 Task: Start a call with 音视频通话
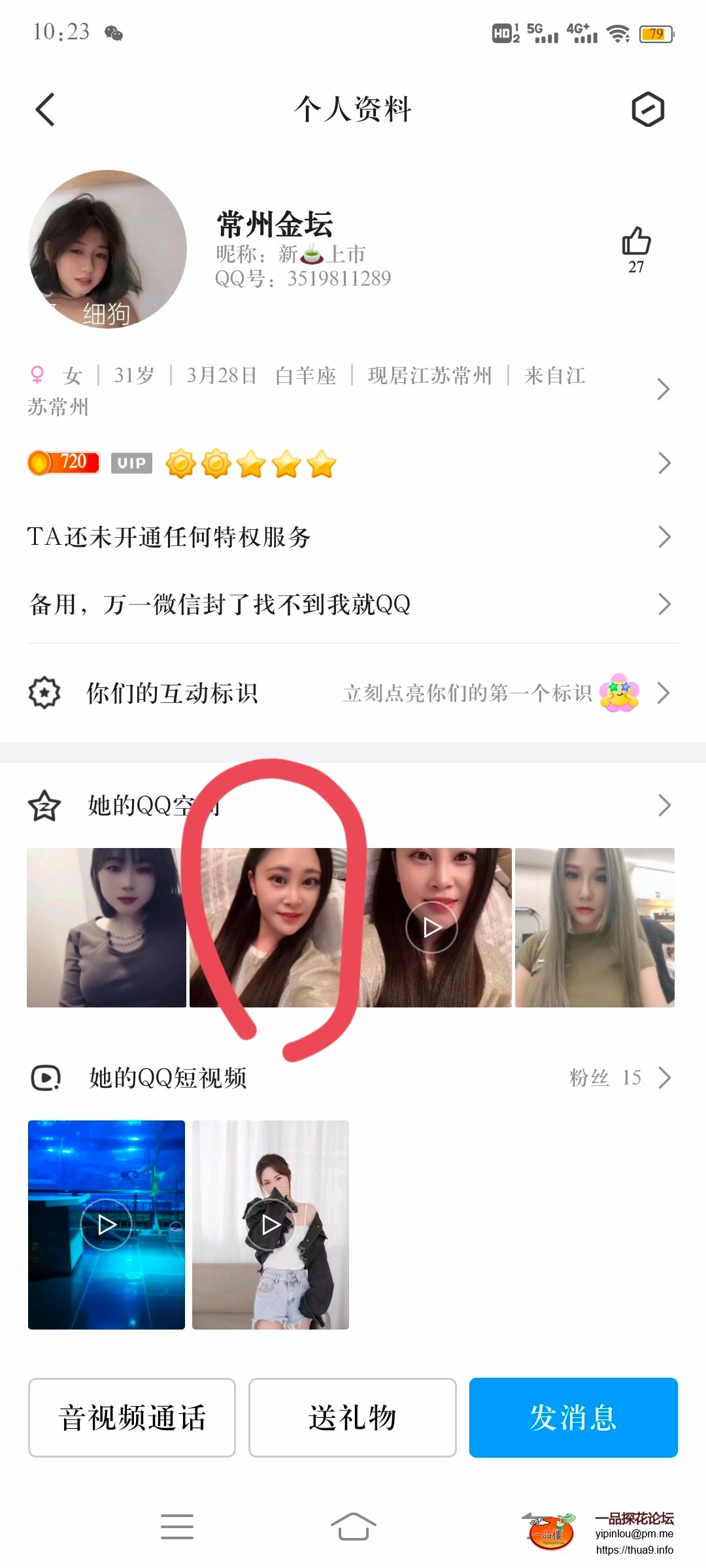132,1418
